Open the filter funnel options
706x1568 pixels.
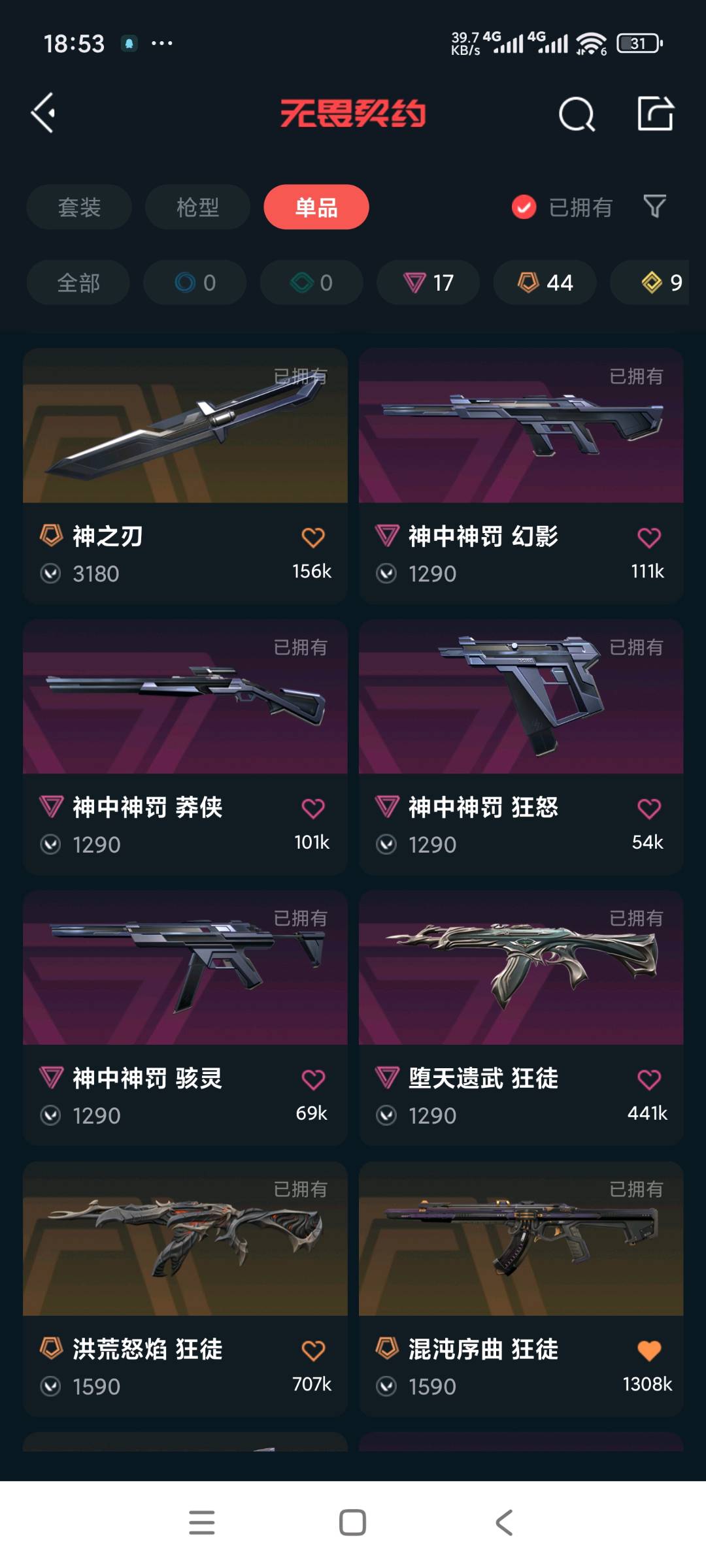(654, 206)
